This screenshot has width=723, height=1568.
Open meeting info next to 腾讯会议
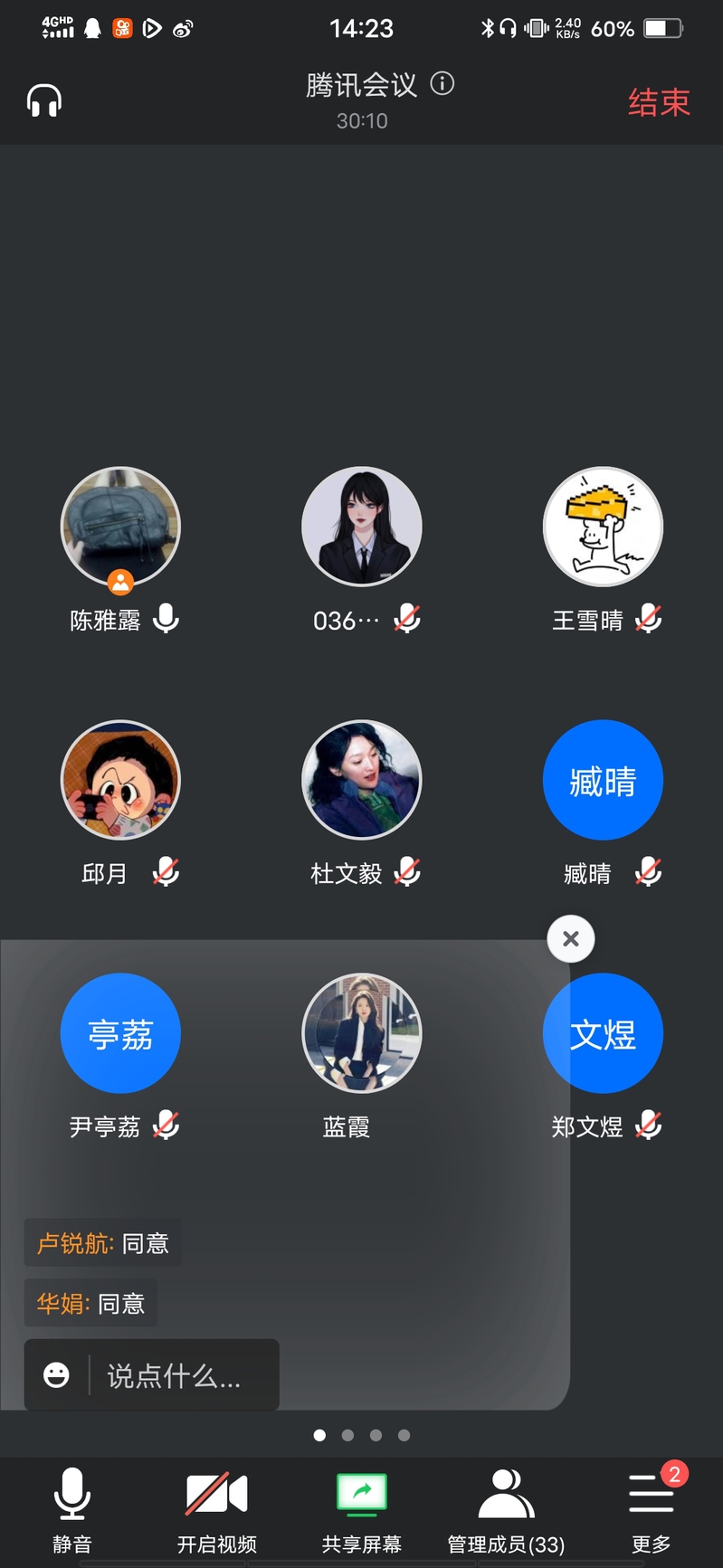tap(442, 84)
